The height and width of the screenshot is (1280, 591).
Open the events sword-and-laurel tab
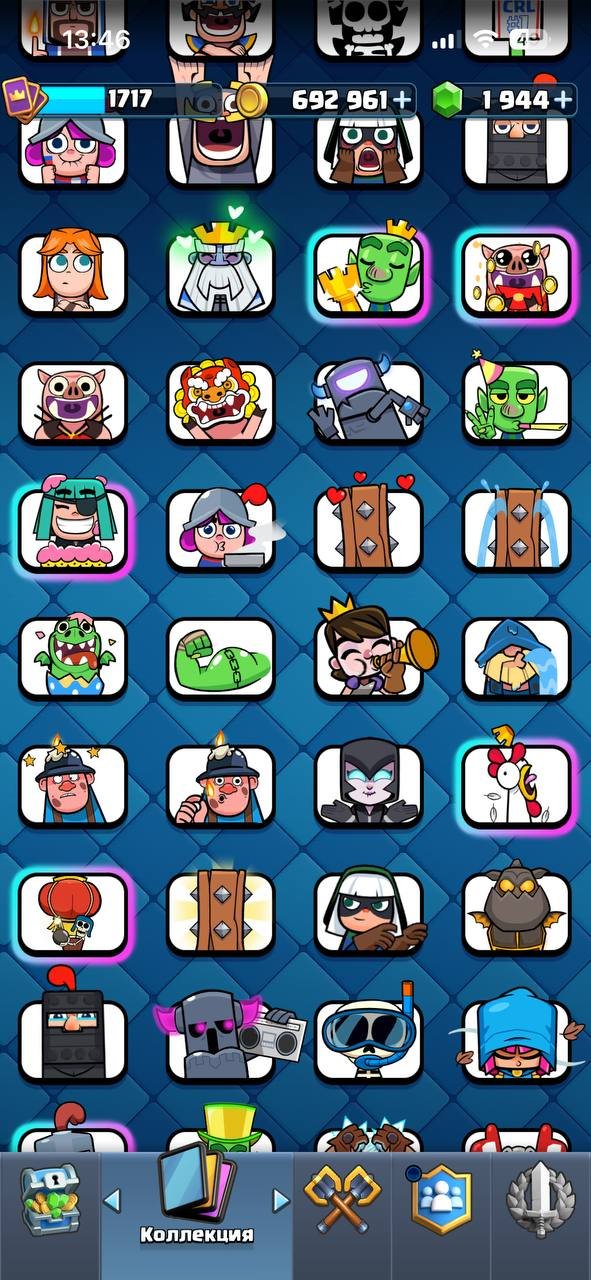tap(540, 1200)
